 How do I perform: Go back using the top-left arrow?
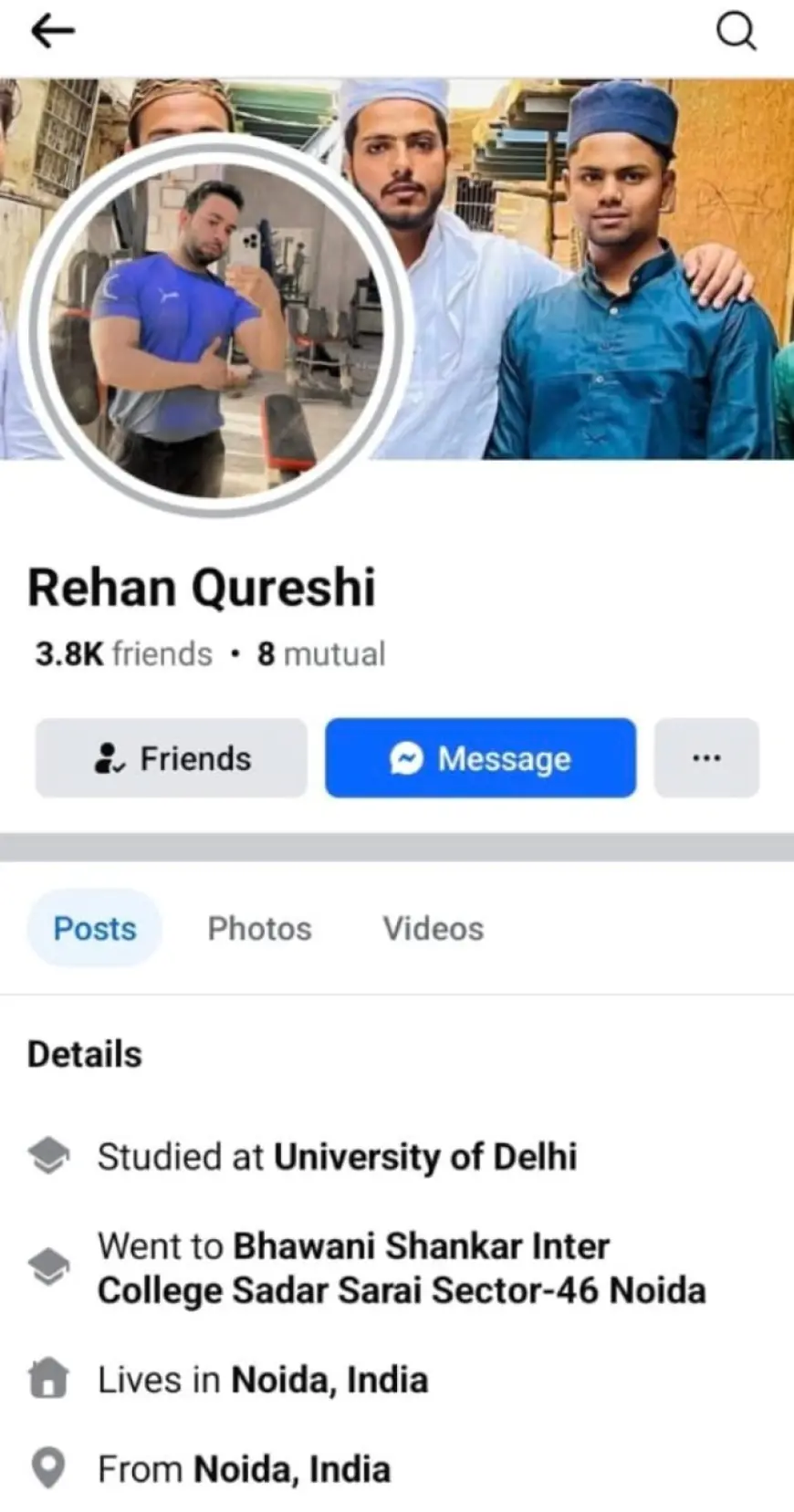[52, 32]
